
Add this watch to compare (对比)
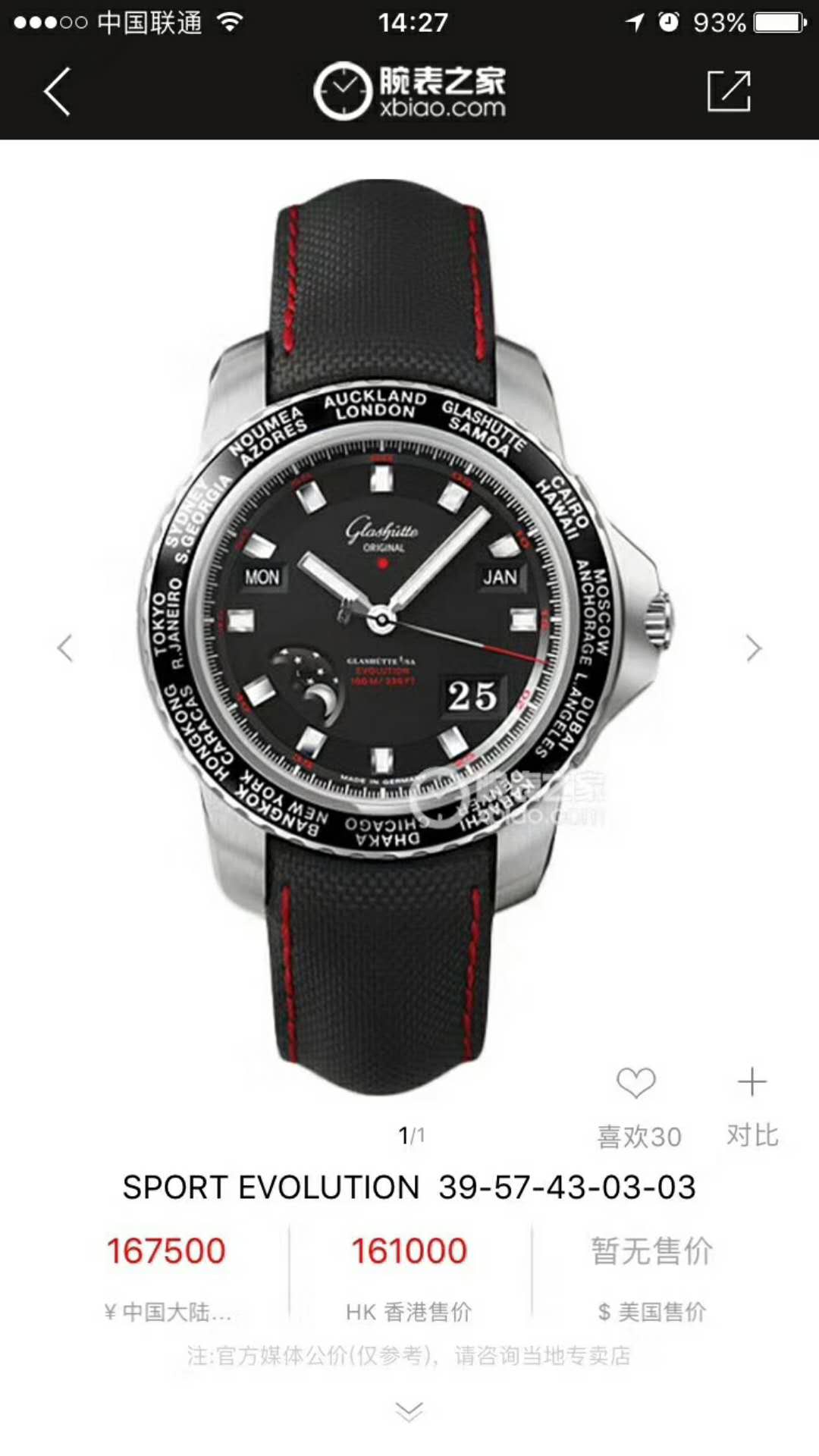[752, 1083]
